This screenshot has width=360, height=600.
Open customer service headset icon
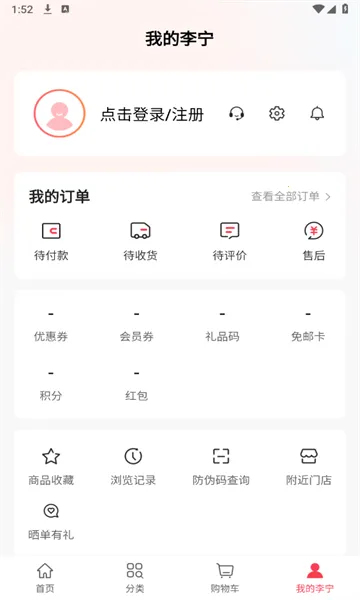pyautogui.click(x=236, y=114)
